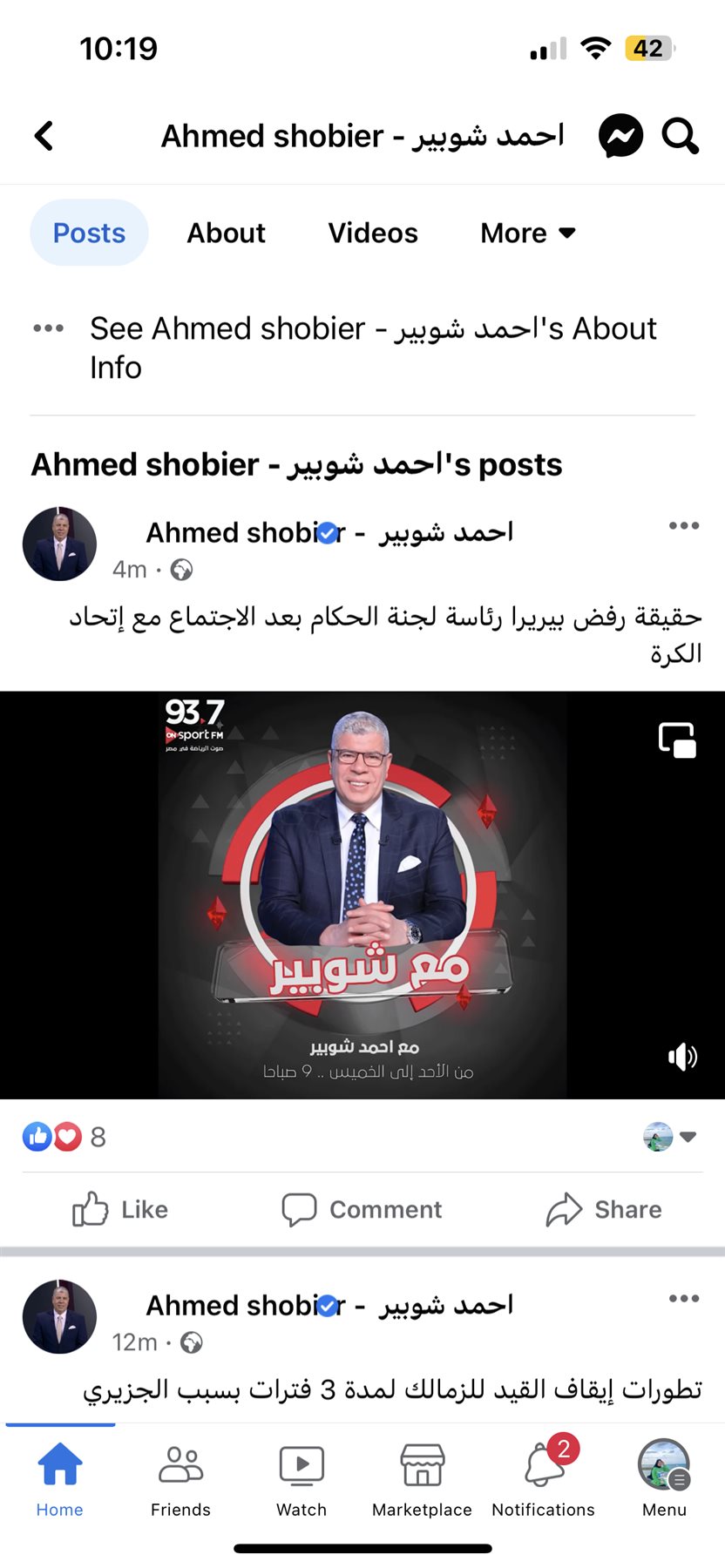Open options for the 4m post
Viewport: 725px width, 1568px height.
(x=683, y=525)
